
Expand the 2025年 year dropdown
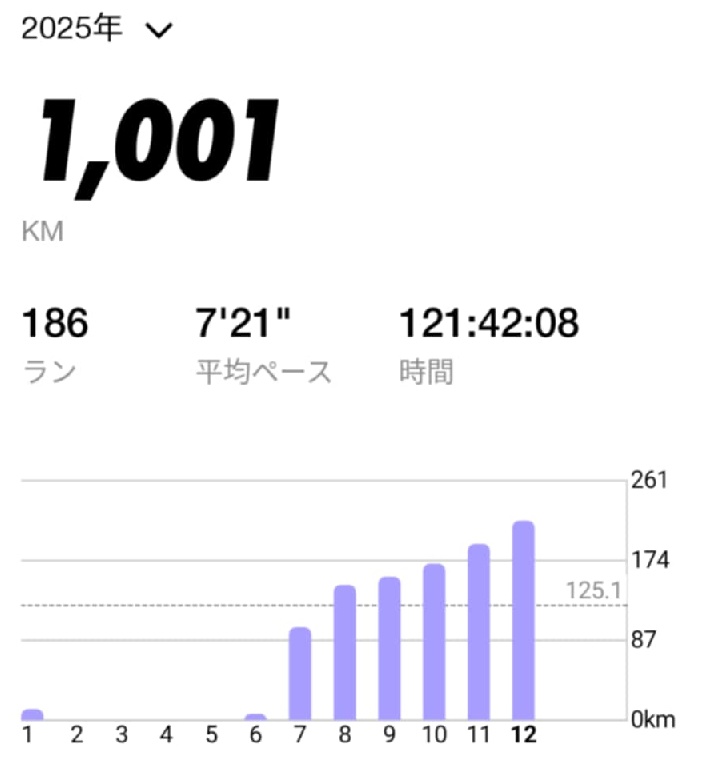(x=97, y=30)
